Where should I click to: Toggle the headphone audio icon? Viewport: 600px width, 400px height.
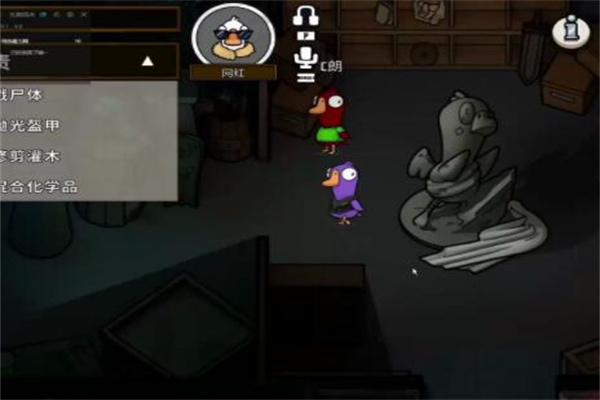[305, 15]
